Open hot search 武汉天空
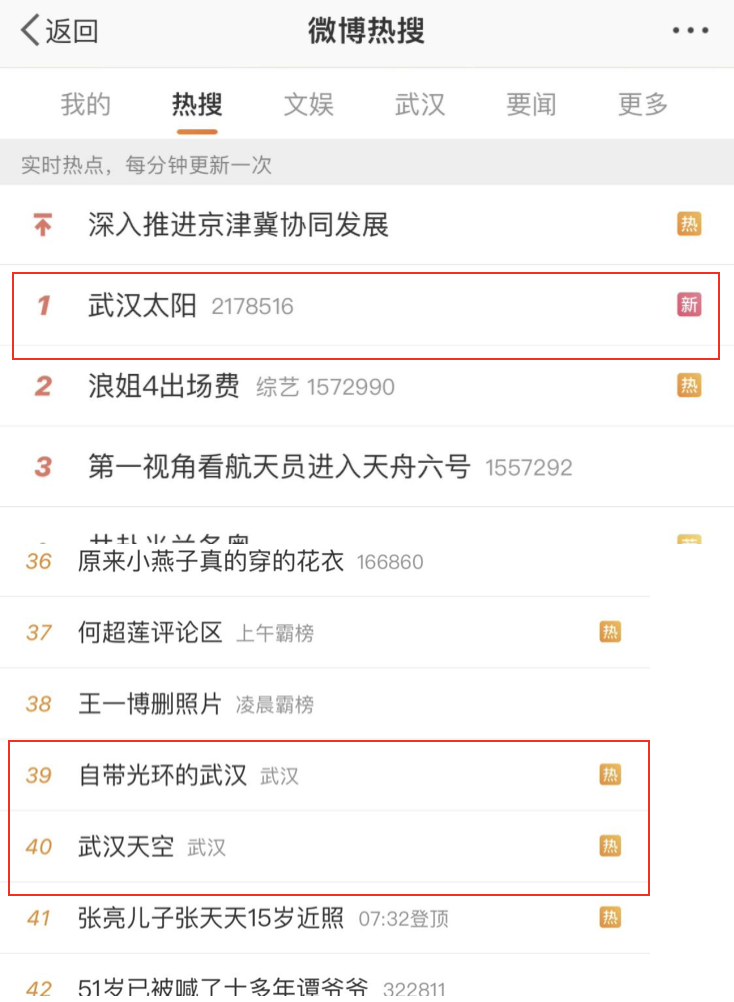The image size is (734, 1002). tap(127, 848)
